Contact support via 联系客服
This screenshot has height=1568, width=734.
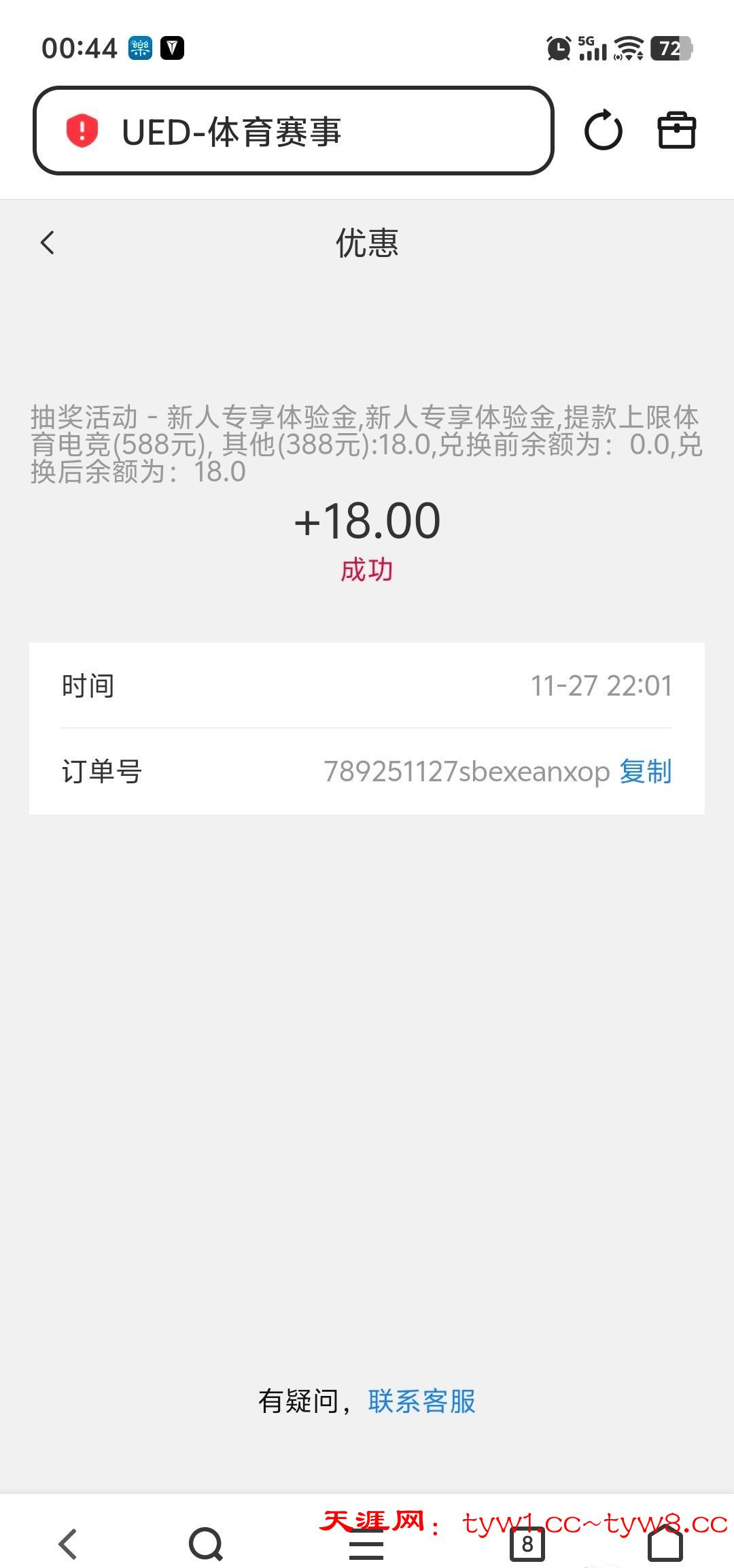(421, 1401)
